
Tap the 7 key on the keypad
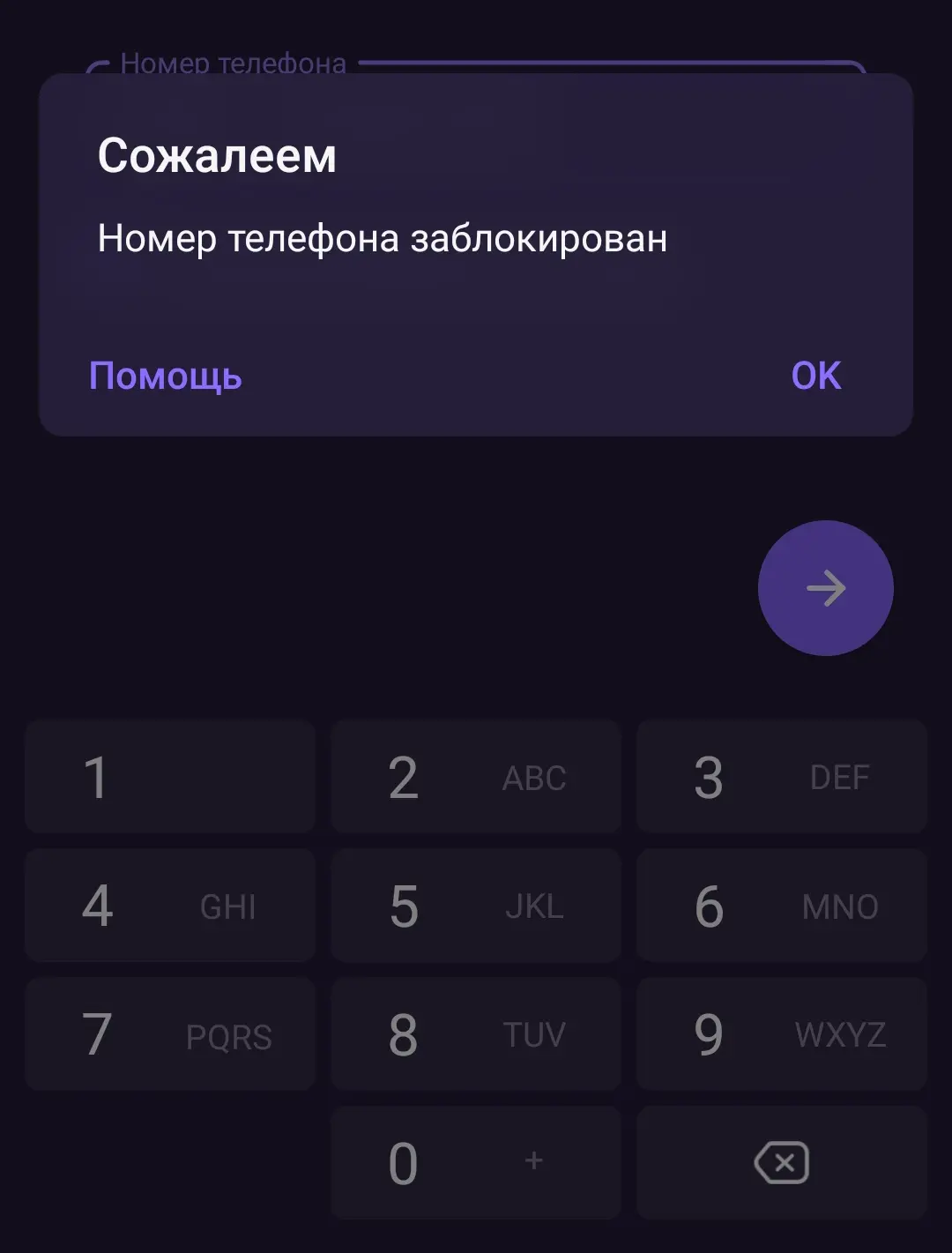170,1034
